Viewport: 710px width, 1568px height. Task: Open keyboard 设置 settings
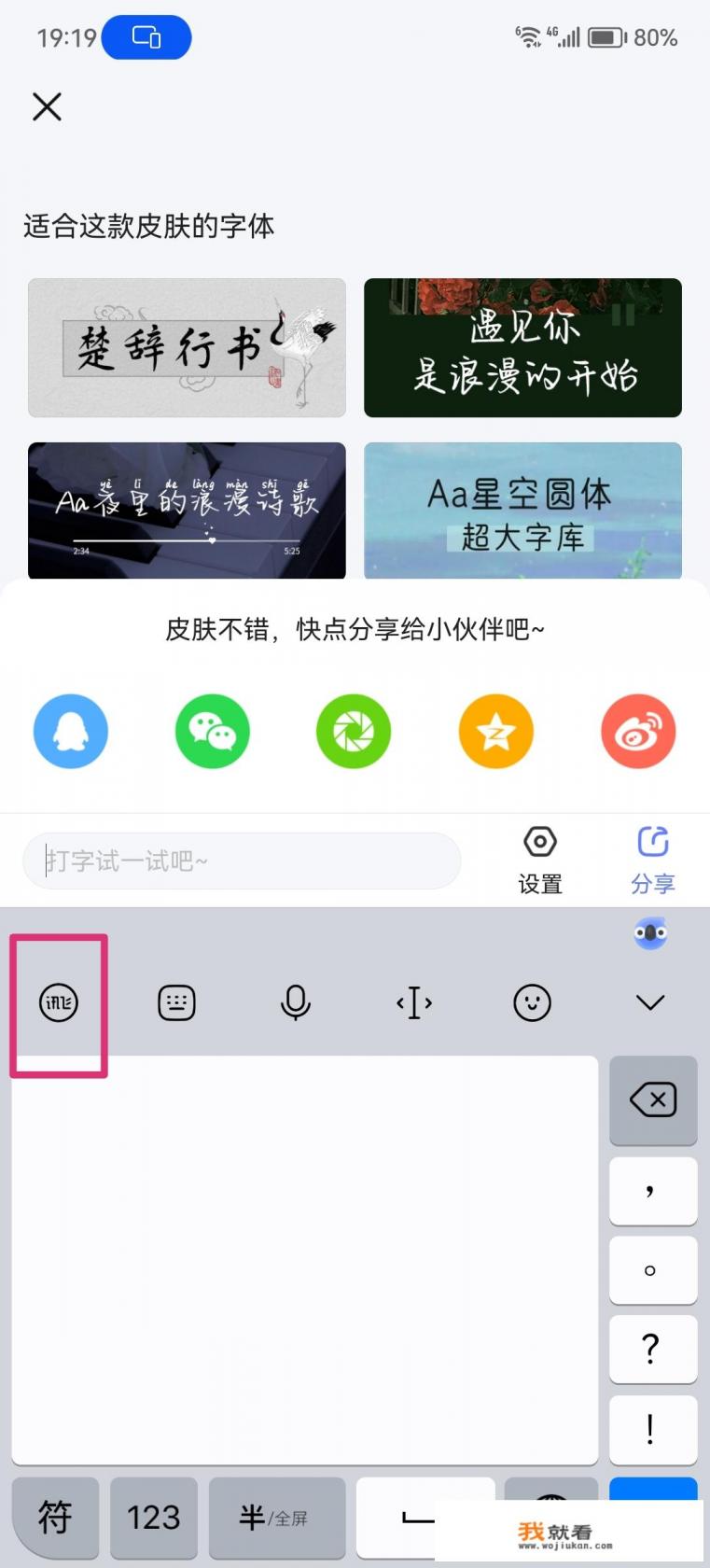click(539, 857)
